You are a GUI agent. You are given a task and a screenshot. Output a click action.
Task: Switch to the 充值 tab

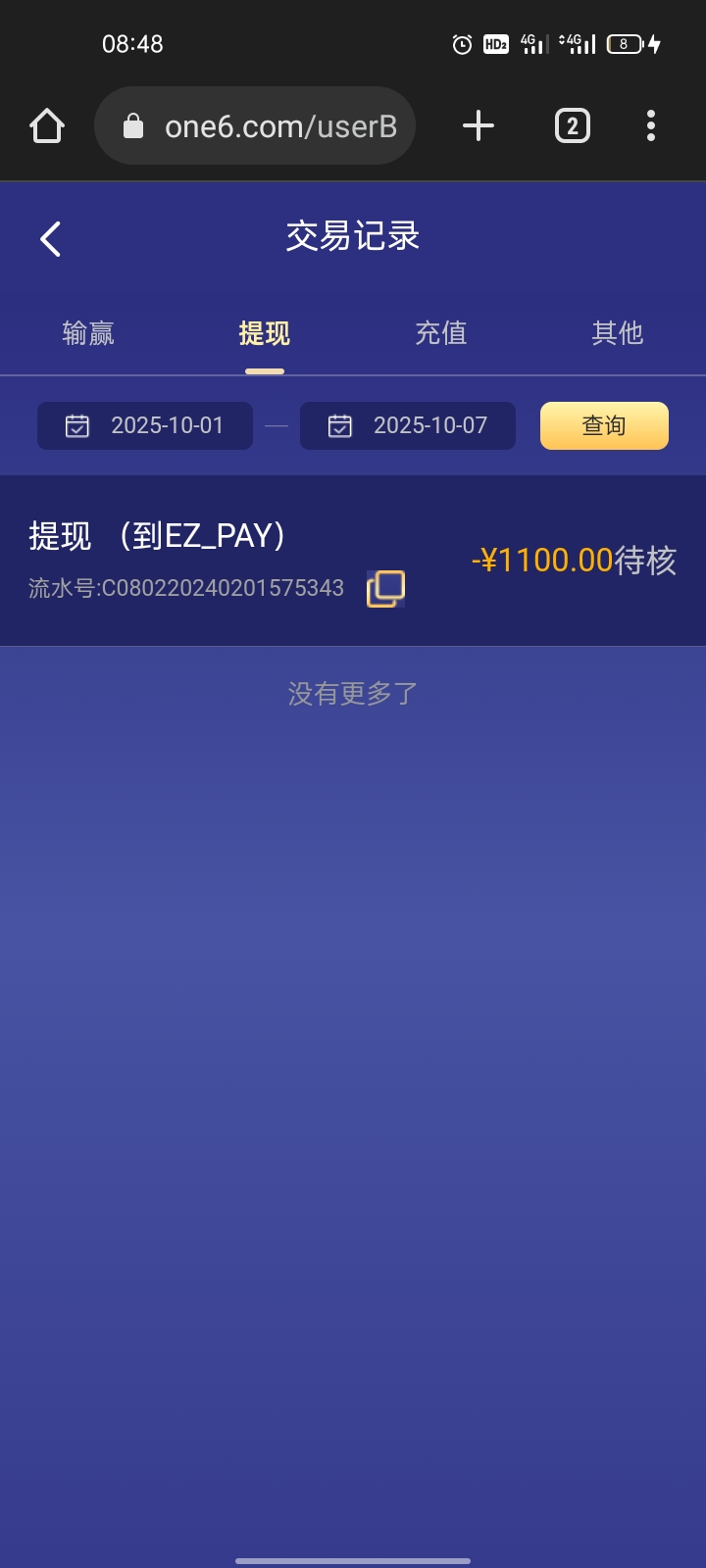[440, 333]
